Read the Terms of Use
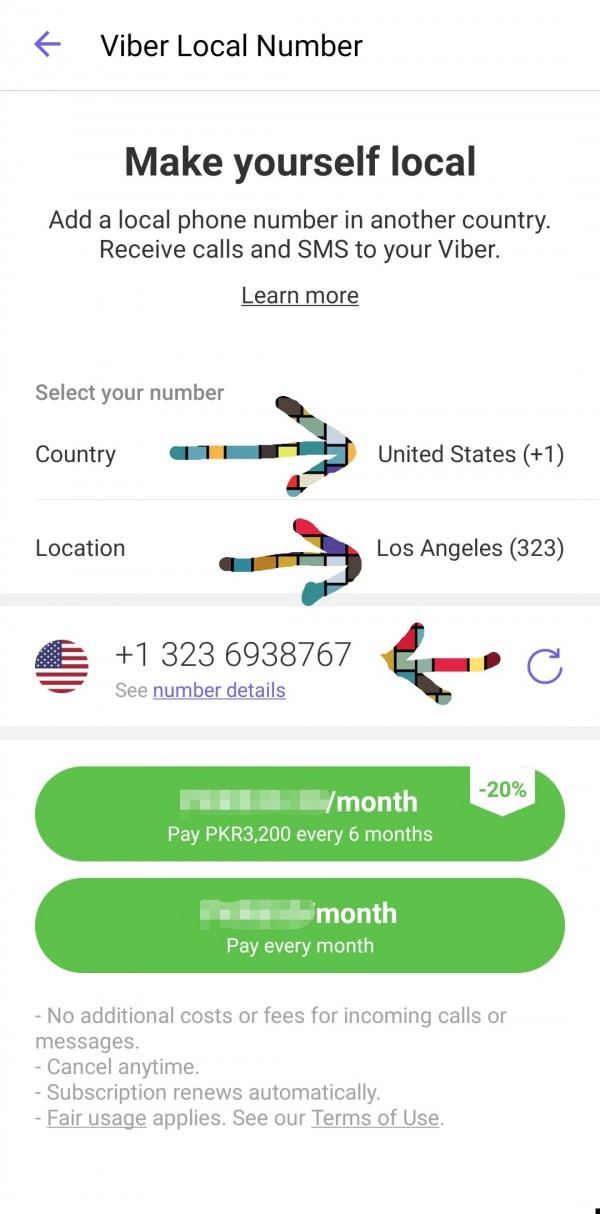Screen dimensions: 600x1214 coord(375,1119)
